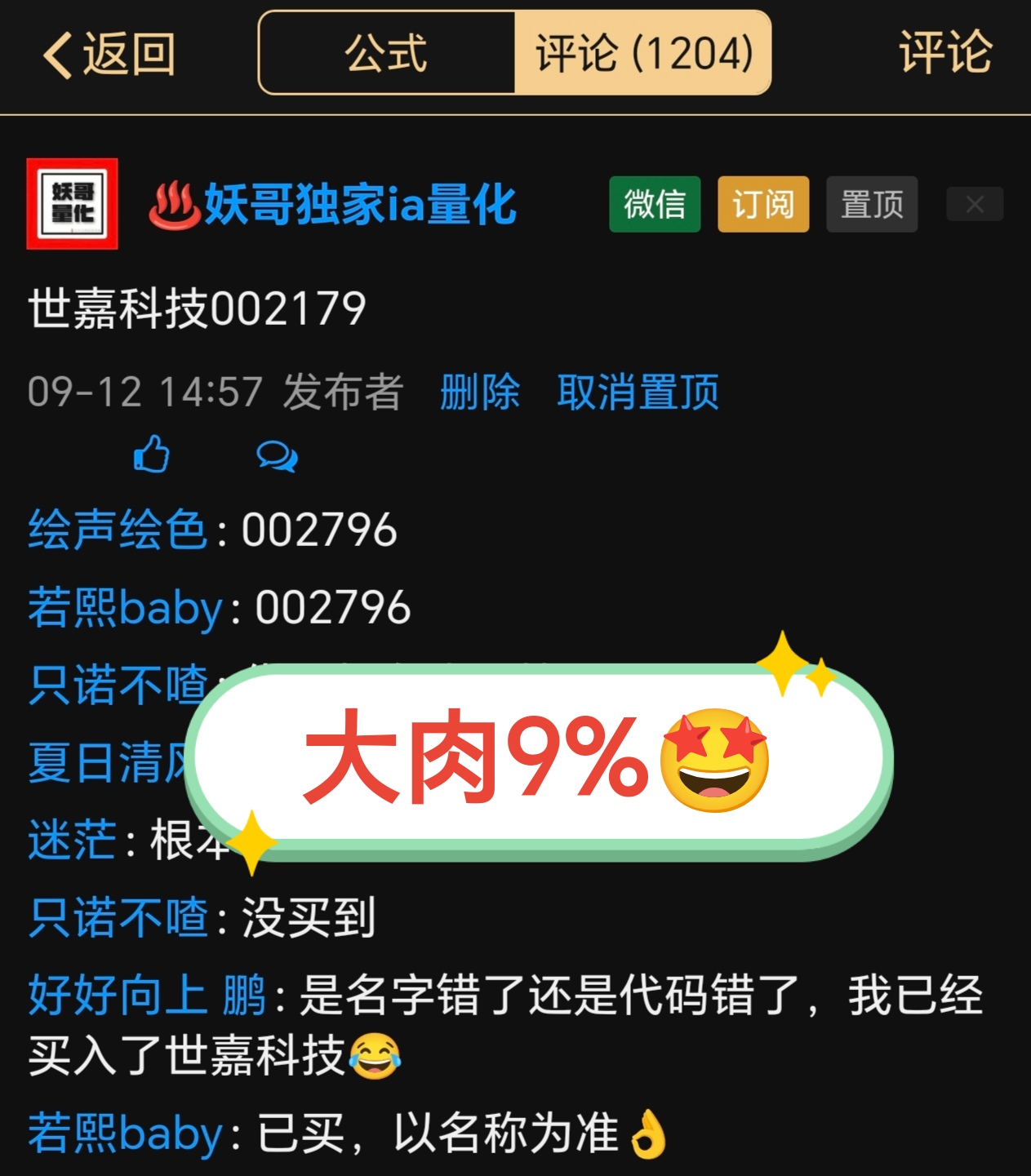Tap the grey 置顶 button

pyautogui.click(x=872, y=204)
